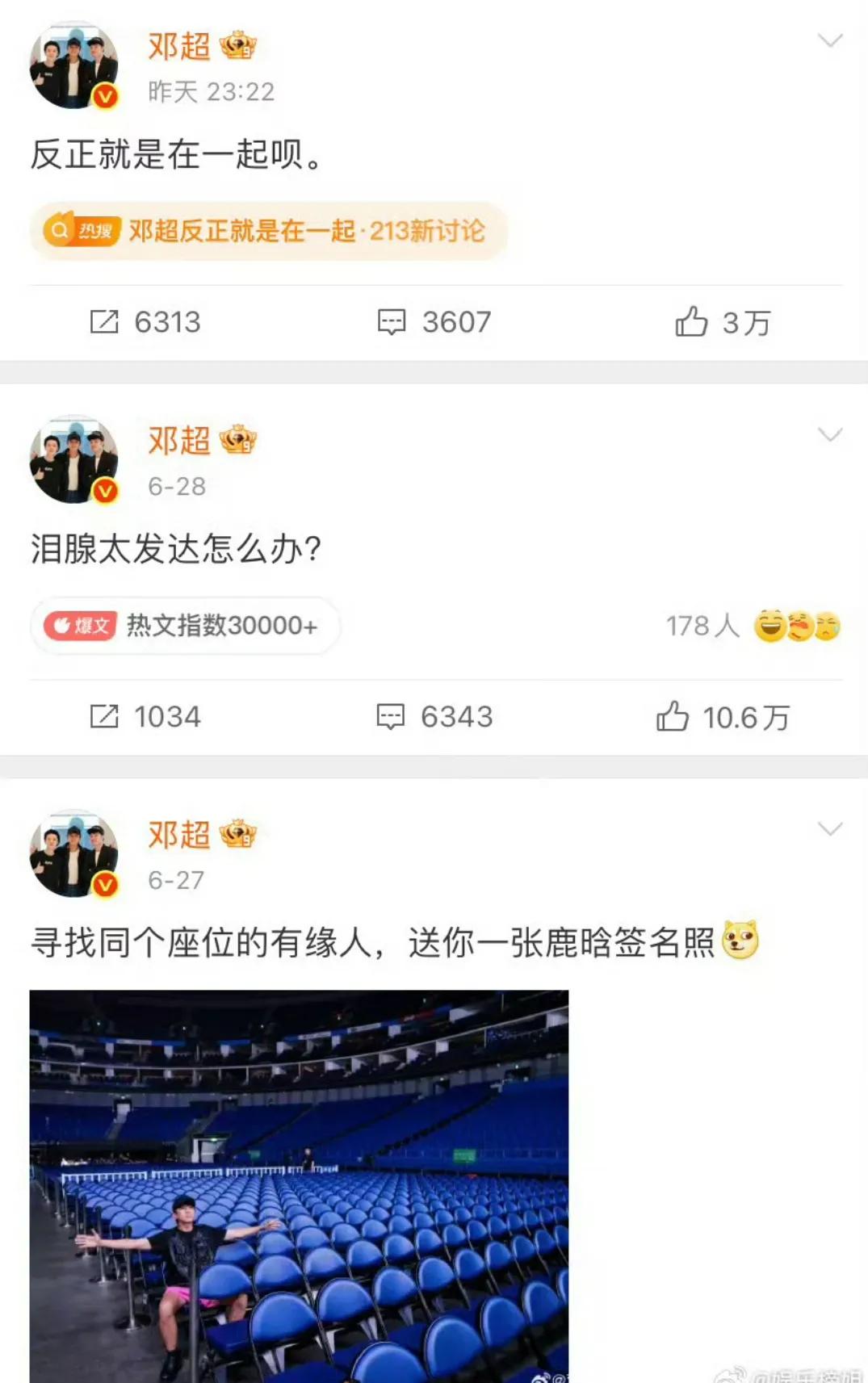Open 邓超's profile picture on the 6-27 post
Image resolution: width=868 pixels, height=1383 pixels.
pyautogui.click(x=73, y=854)
